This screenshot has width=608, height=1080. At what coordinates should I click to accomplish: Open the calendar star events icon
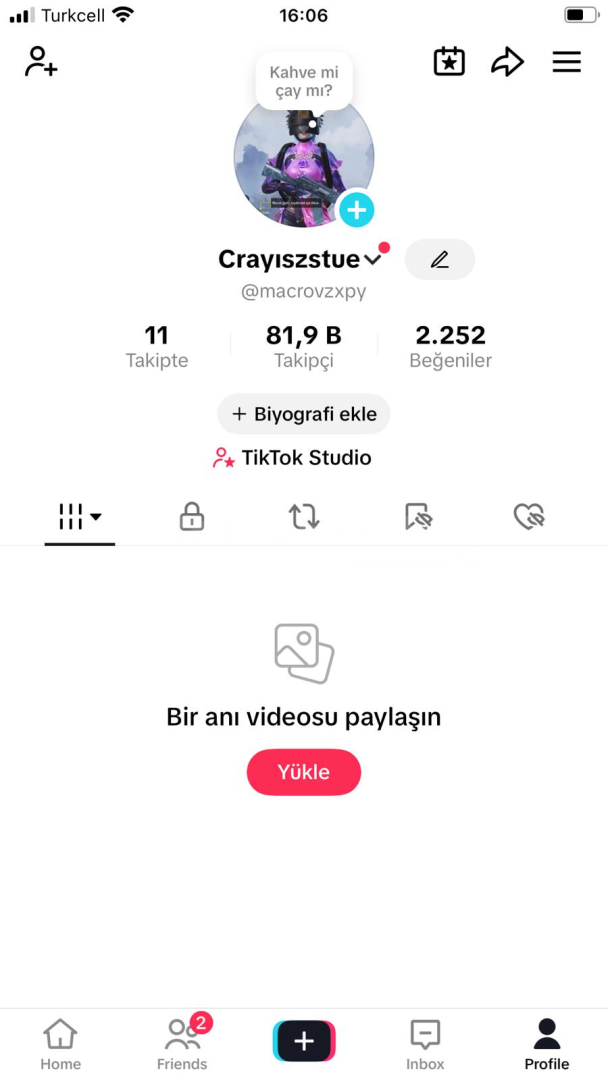coord(449,62)
